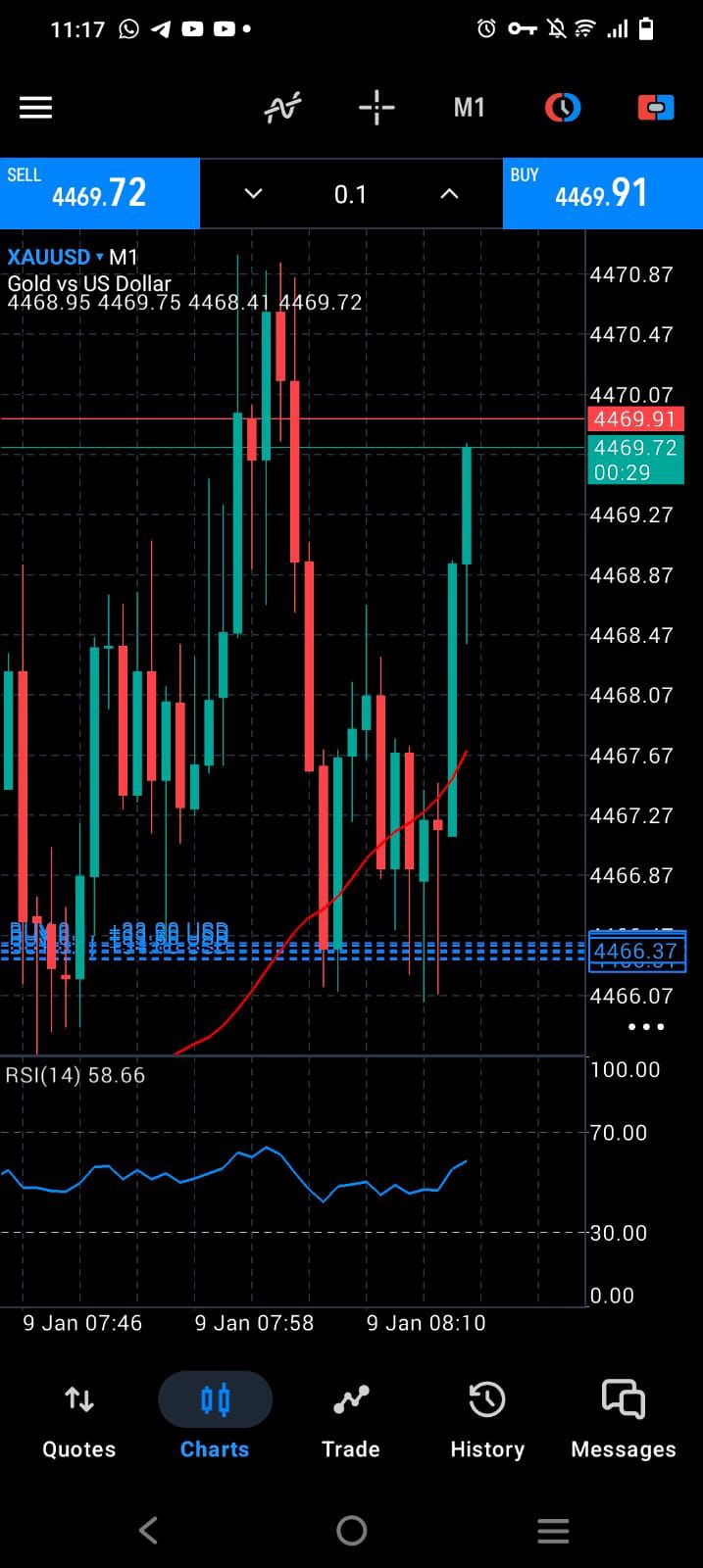Screen dimensions: 703x1568
Task: Open the three-dot options on the price scale
Action: tap(646, 1027)
